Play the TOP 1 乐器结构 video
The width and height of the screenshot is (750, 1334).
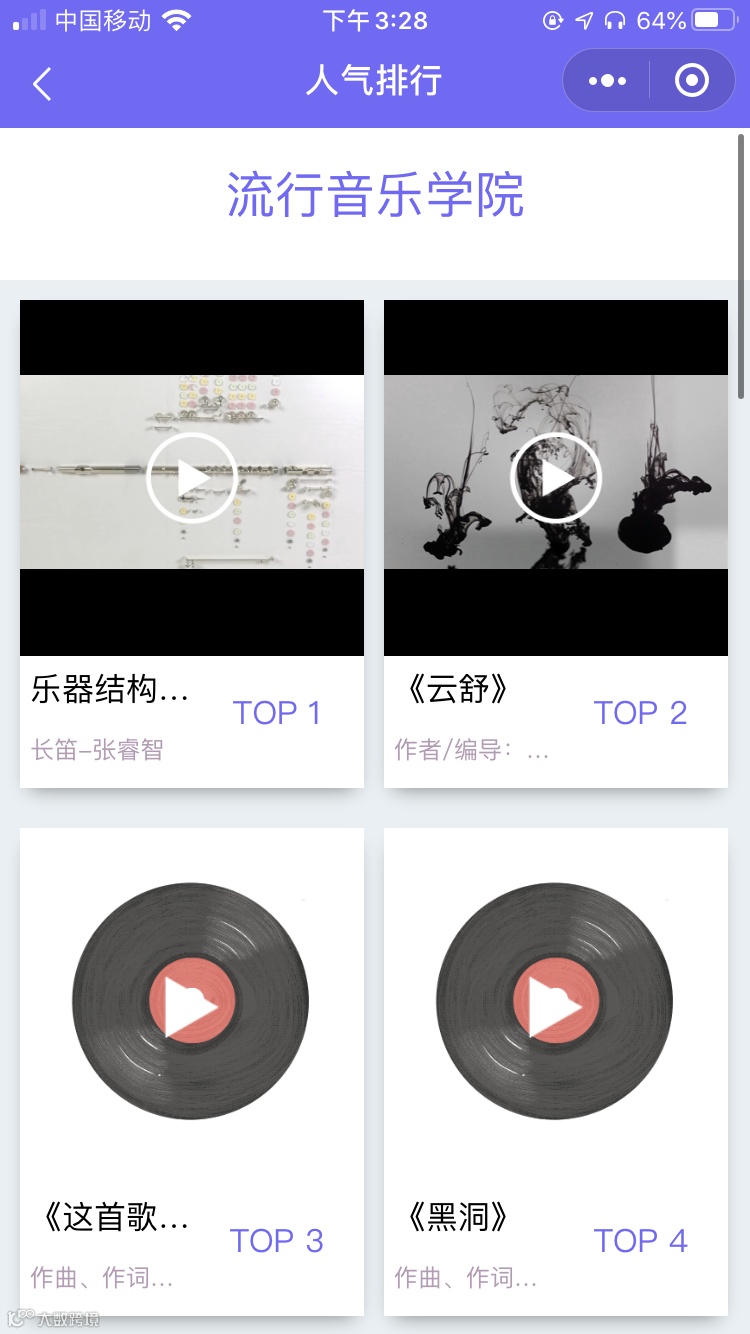coord(192,478)
